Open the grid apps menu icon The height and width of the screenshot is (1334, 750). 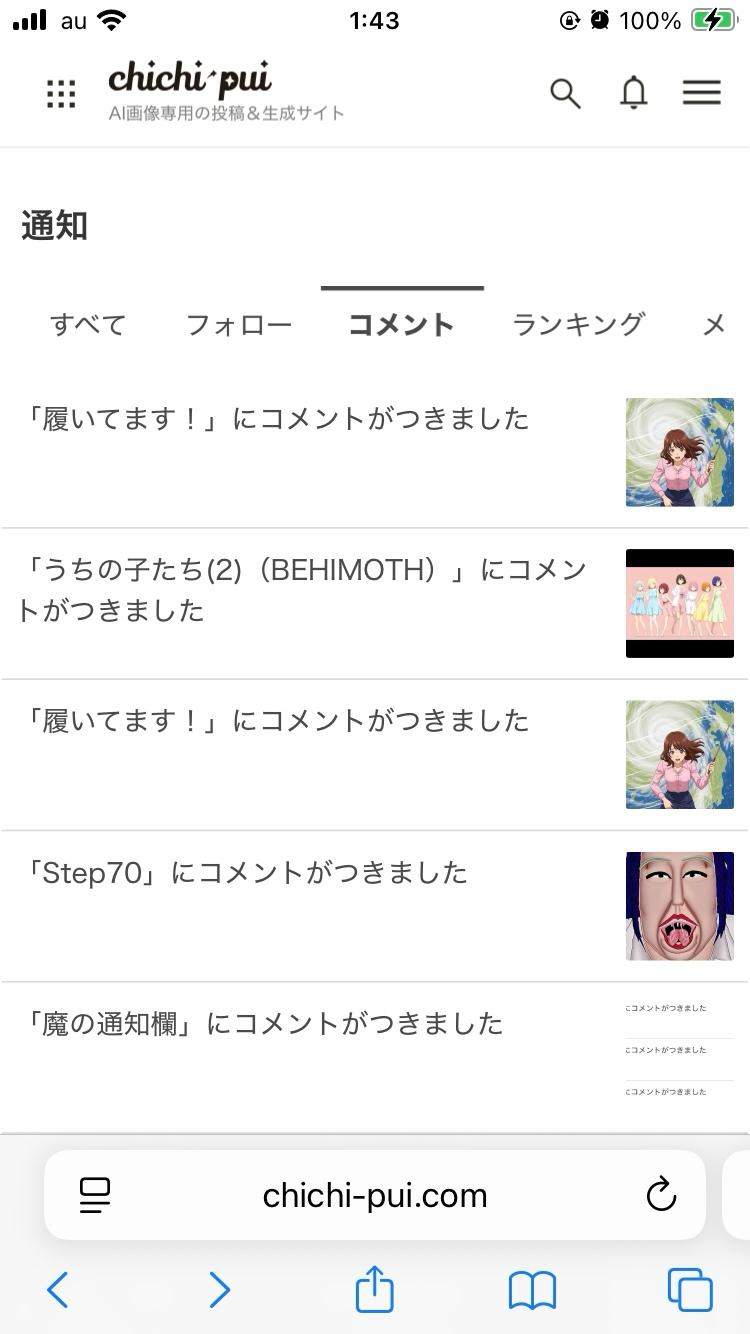61,94
